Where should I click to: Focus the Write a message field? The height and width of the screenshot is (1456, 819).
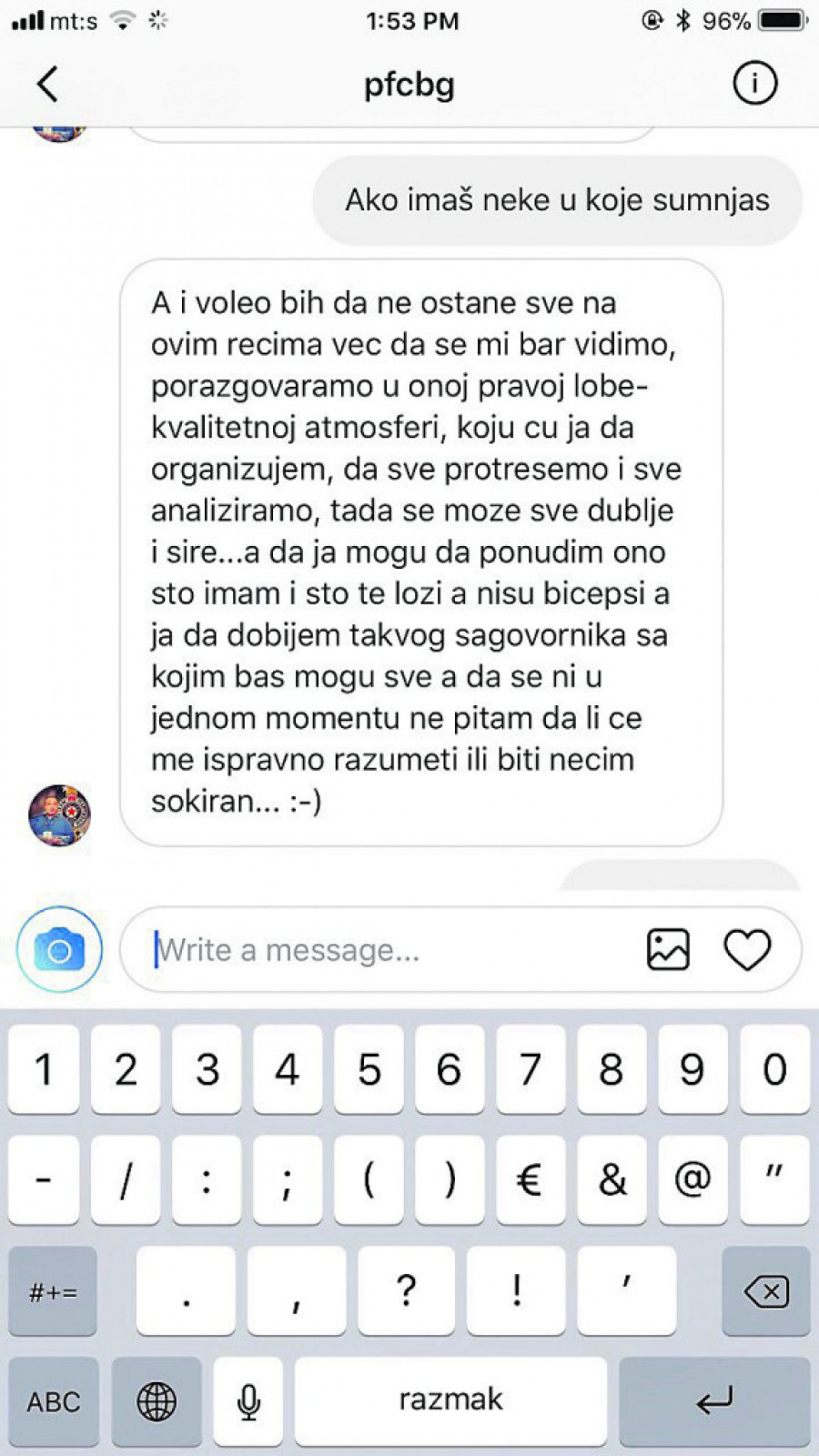382,950
